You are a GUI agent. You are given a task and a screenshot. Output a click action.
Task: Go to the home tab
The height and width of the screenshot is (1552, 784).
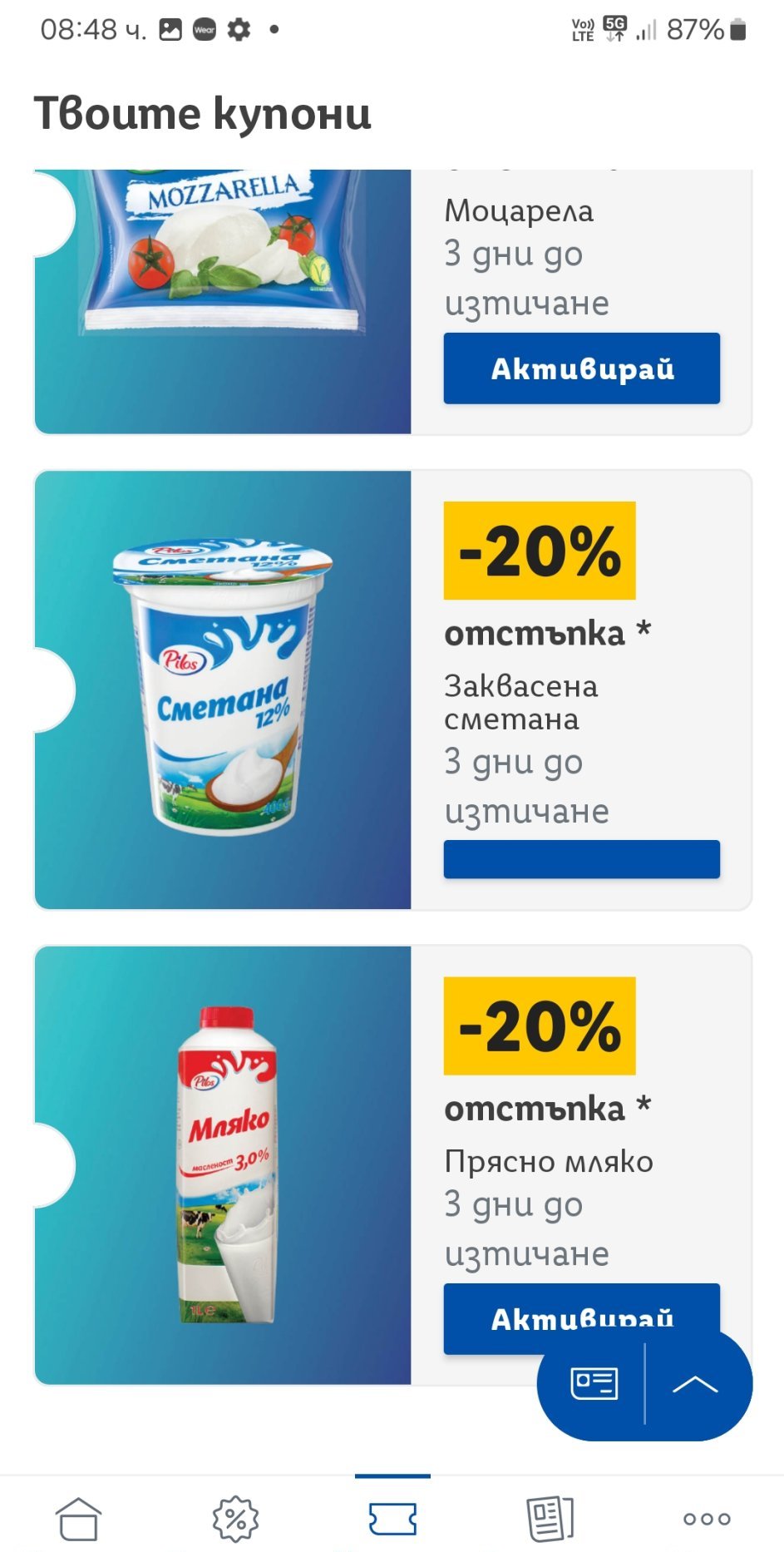point(78,1518)
